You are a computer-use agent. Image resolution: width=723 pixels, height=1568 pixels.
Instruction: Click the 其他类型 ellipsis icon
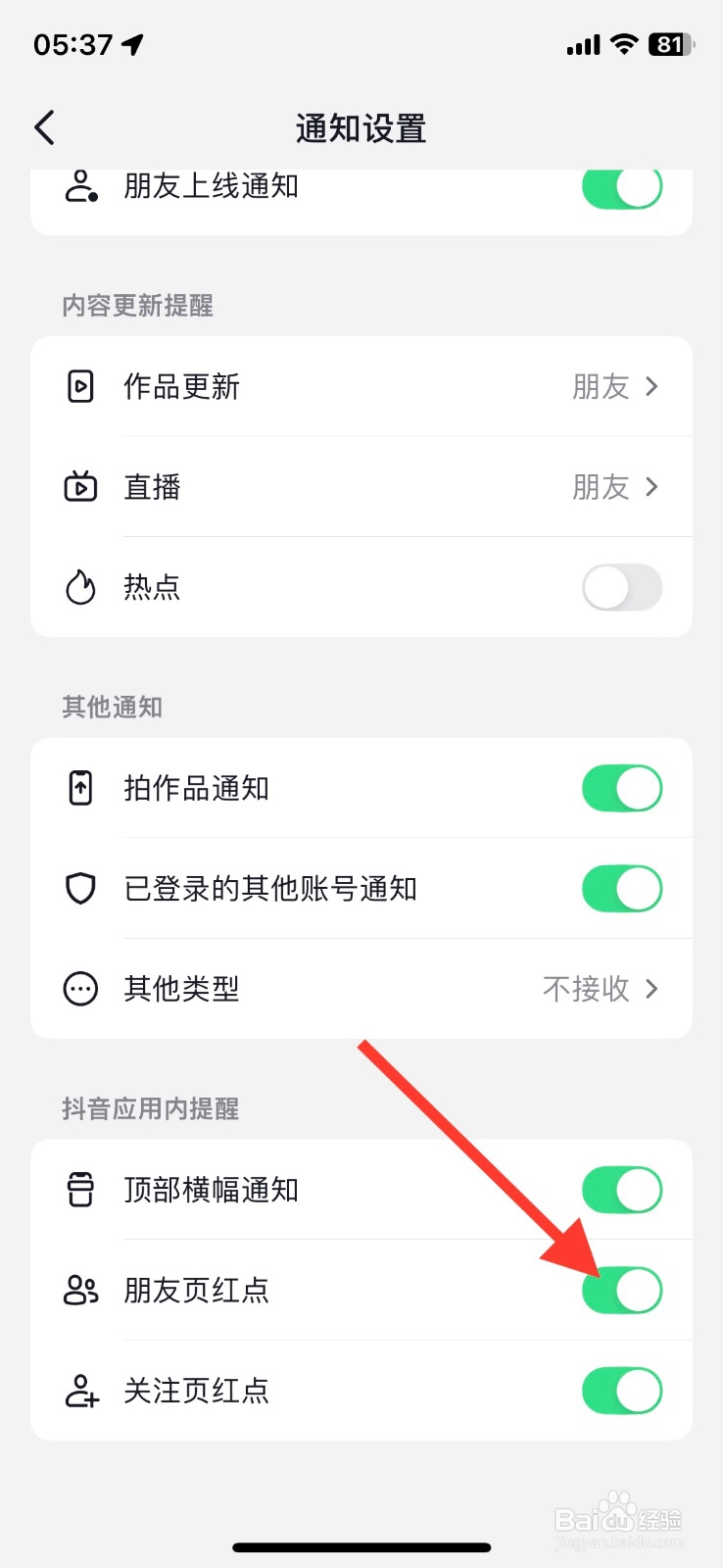tap(78, 989)
